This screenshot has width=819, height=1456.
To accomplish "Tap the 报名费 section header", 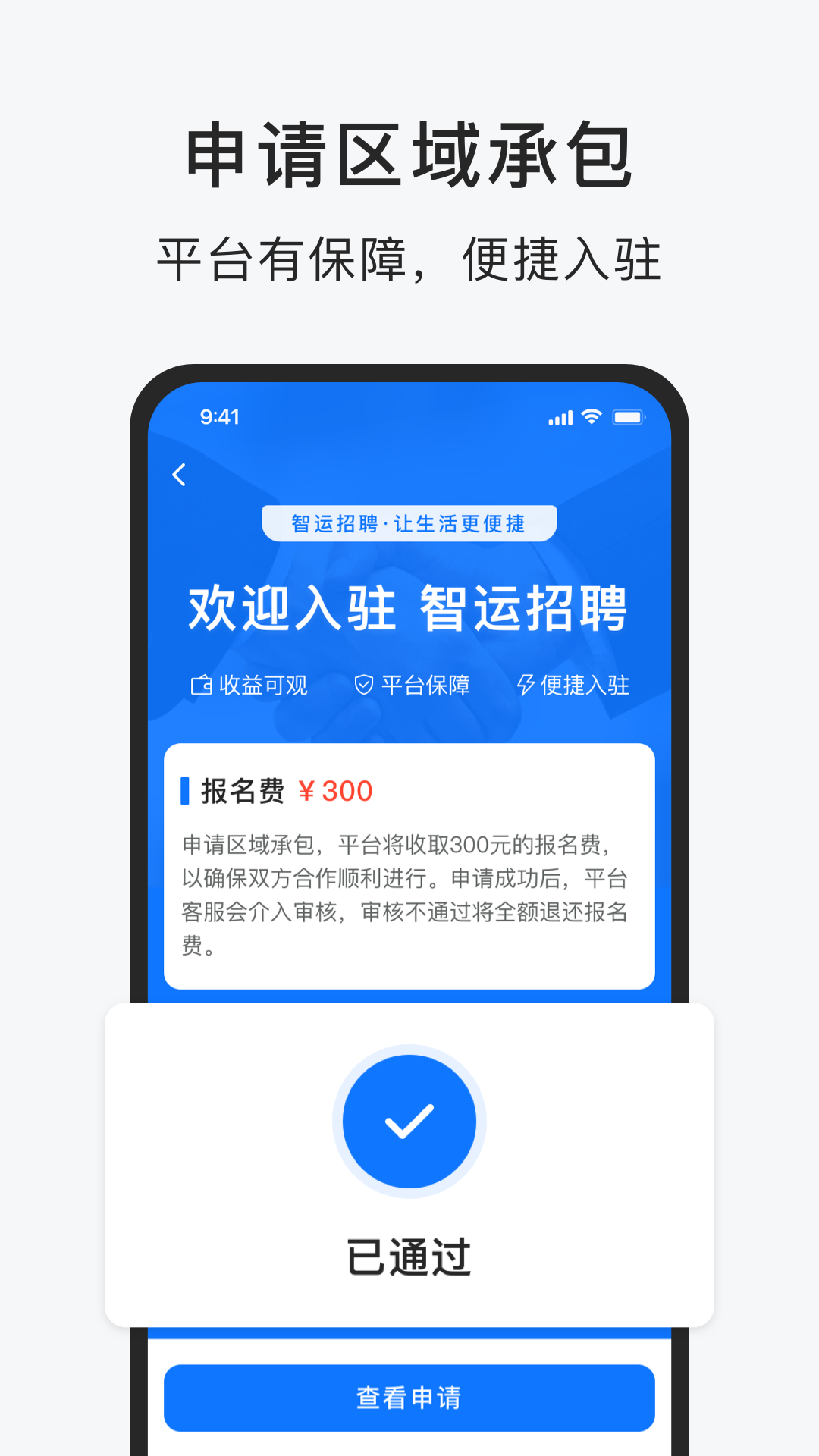I will (x=243, y=791).
